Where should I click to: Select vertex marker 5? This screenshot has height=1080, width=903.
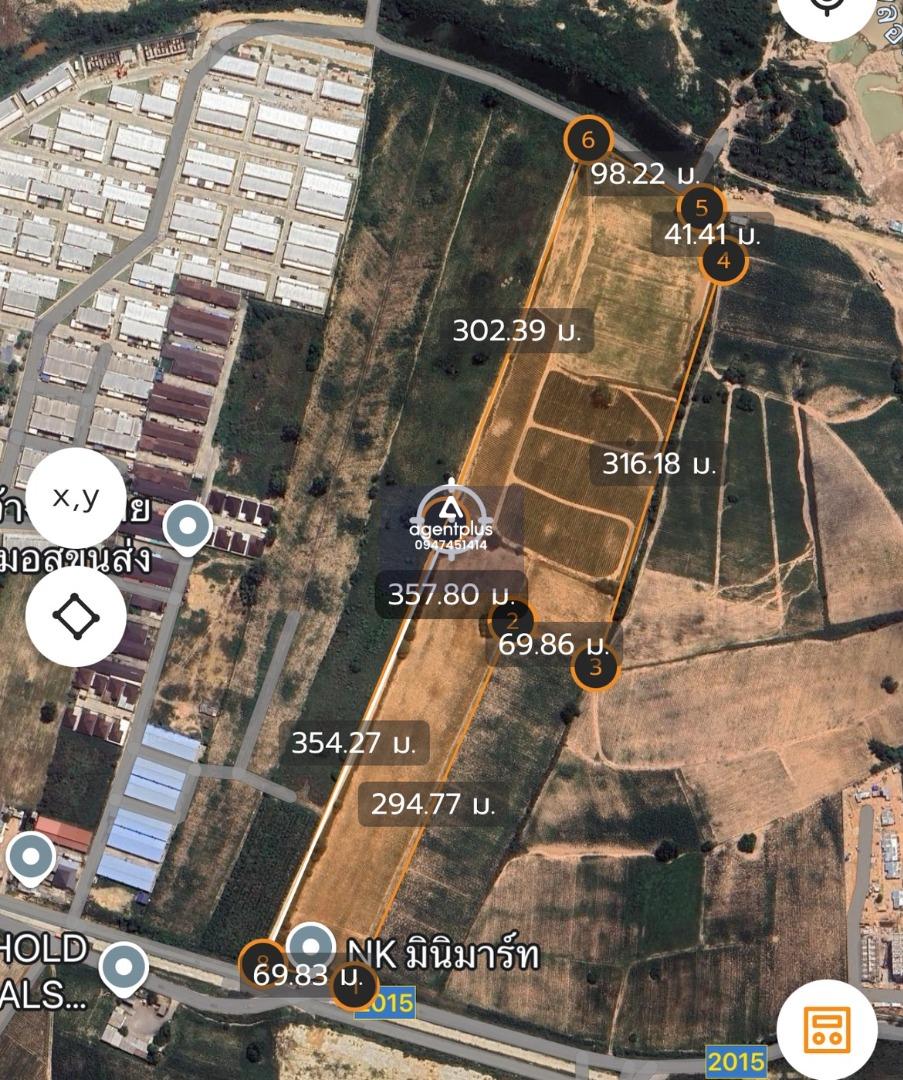[701, 208]
